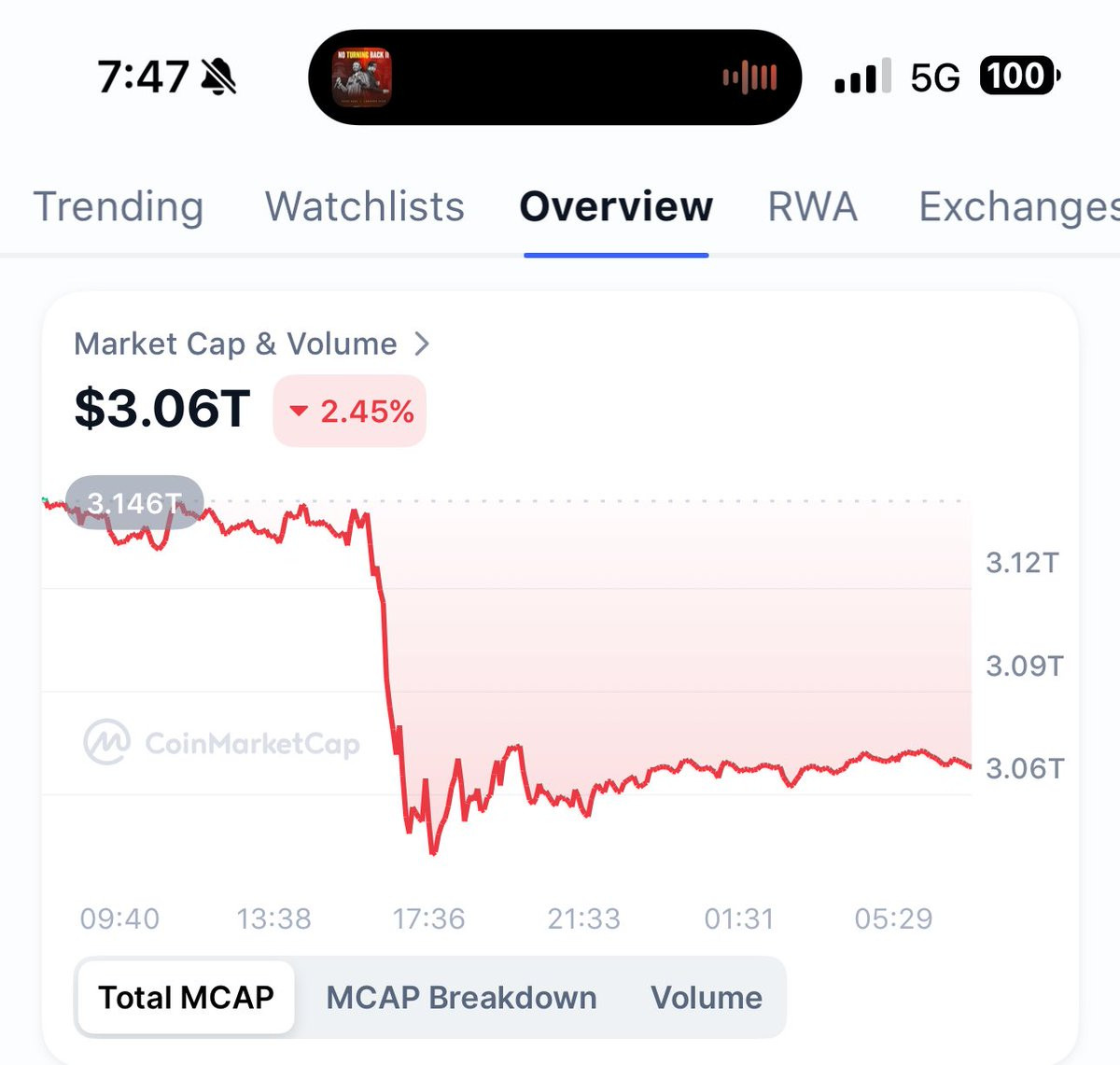Select the Overview tab

[x=616, y=207]
